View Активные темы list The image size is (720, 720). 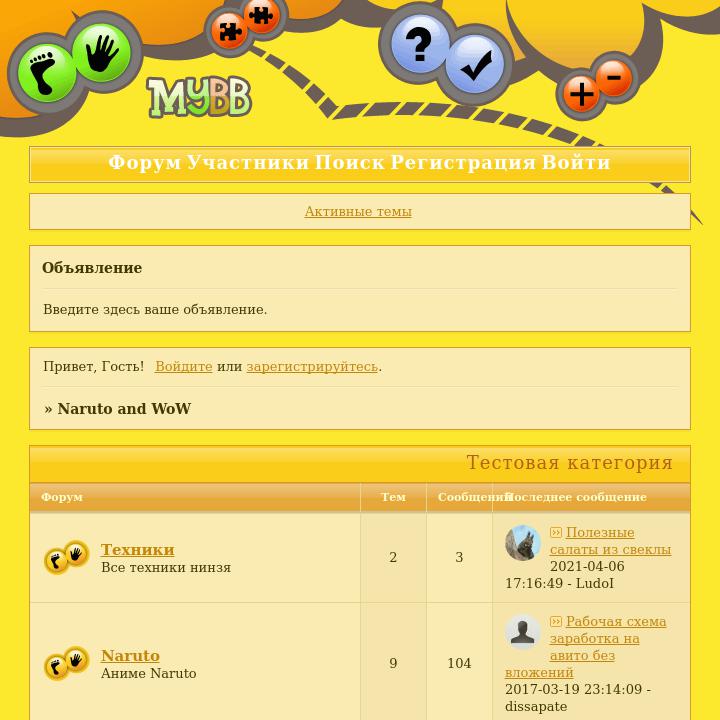point(358,211)
